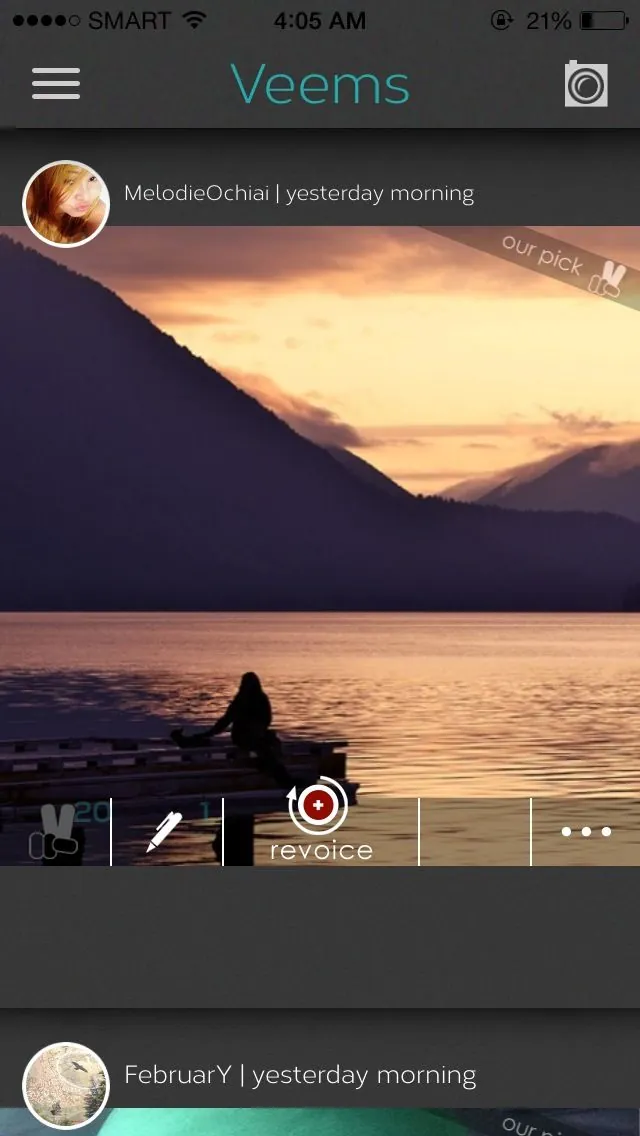The width and height of the screenshot is (640, 1136).
Task: Open the camera to capture
Action: (x=586, y=84)
